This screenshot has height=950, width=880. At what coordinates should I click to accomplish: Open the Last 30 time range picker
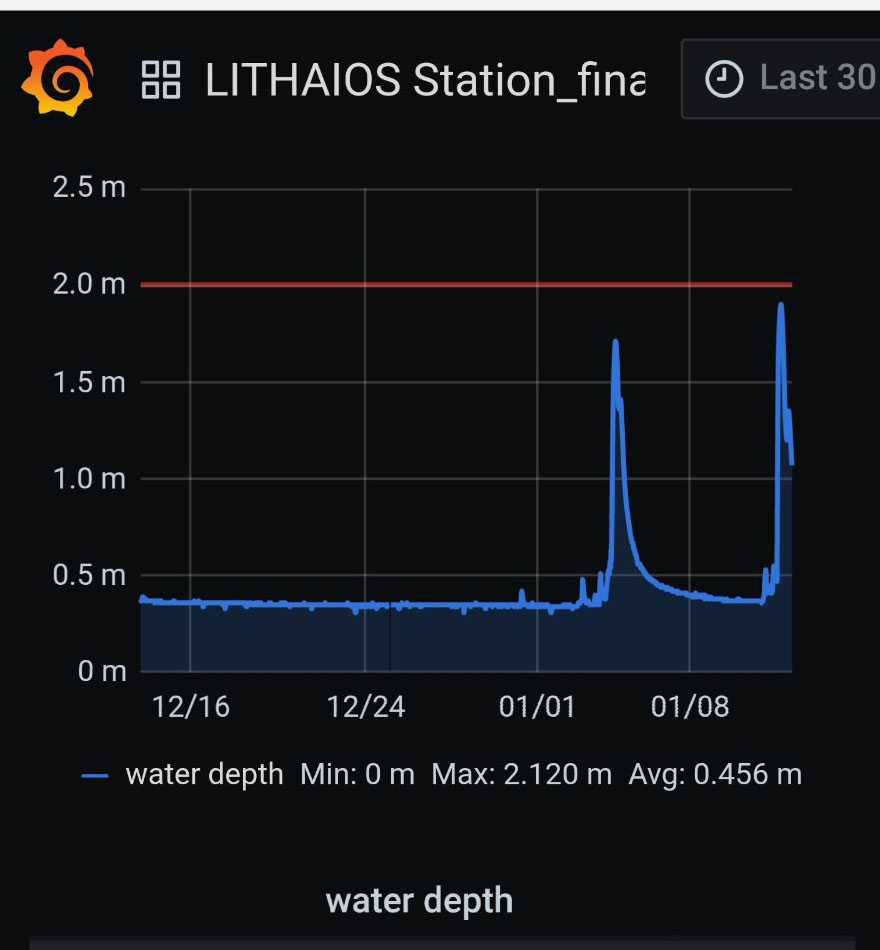click(x=790, y=78)
